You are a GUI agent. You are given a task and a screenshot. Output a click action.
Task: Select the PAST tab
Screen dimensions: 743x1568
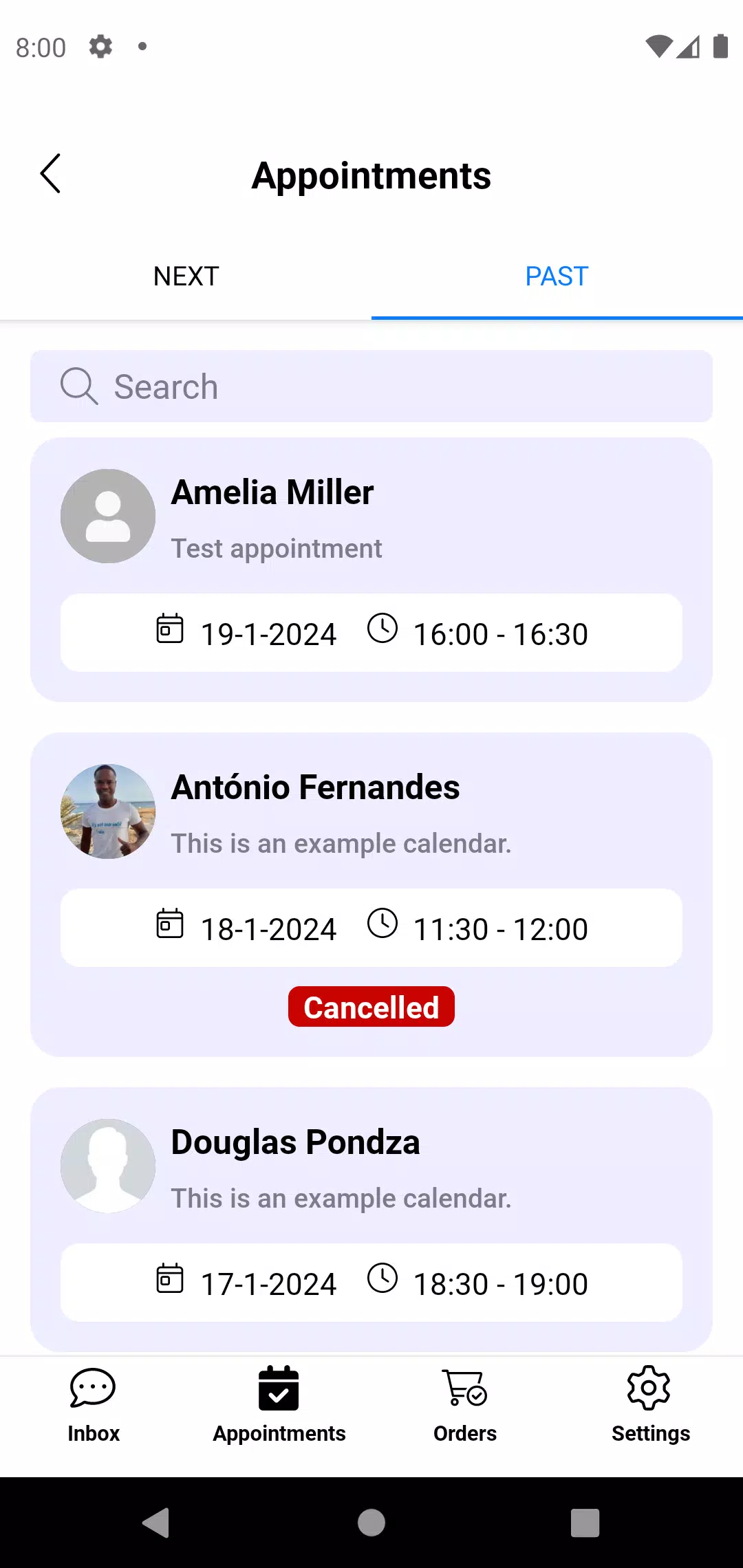[557, 276]
